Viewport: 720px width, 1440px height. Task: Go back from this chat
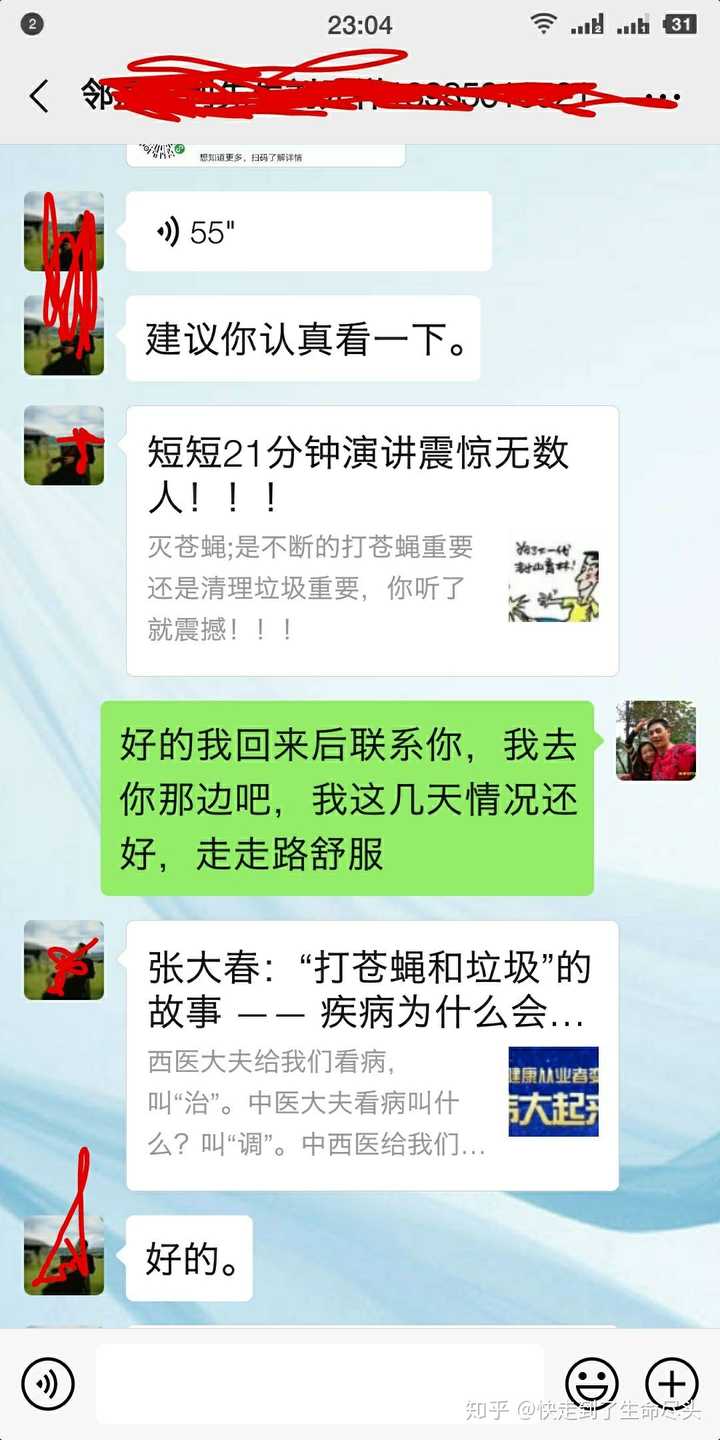point(38,97)
